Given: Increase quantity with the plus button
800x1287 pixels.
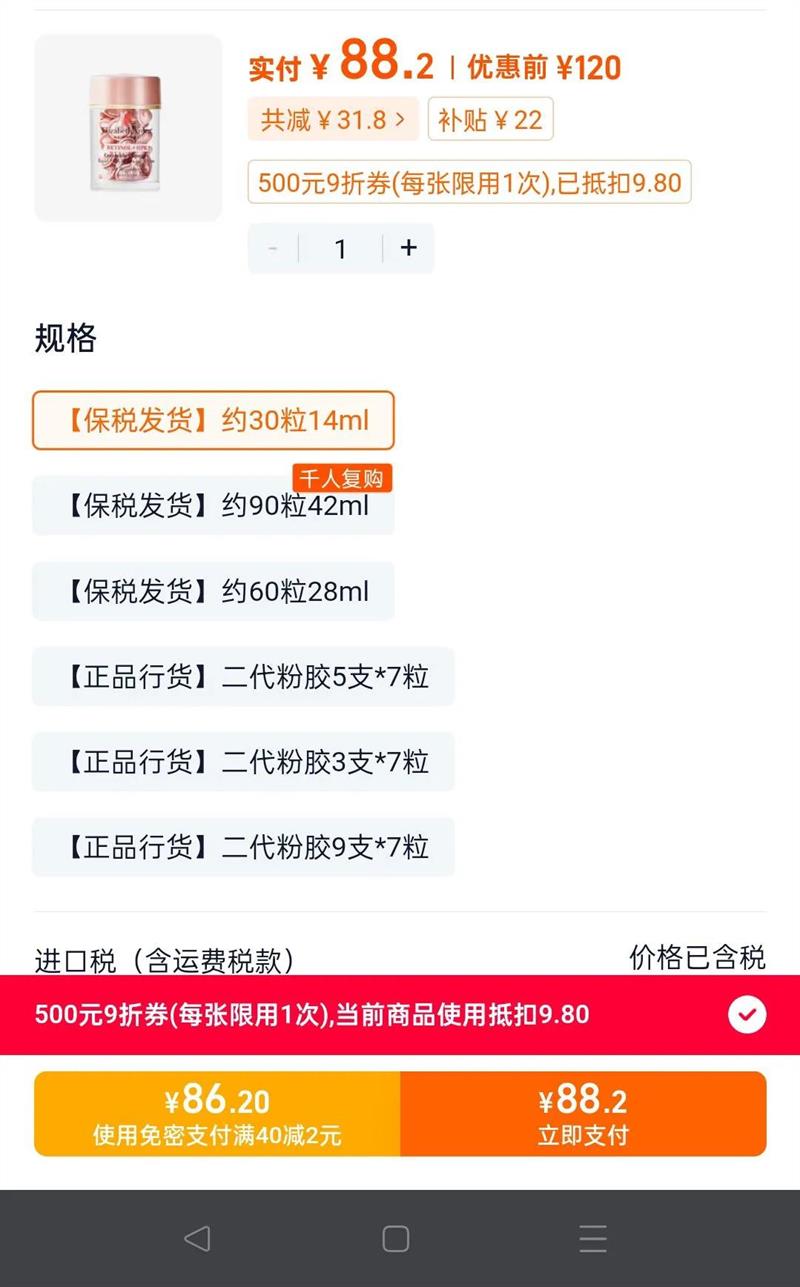Looking at the screenshot, I should point(408,248).
